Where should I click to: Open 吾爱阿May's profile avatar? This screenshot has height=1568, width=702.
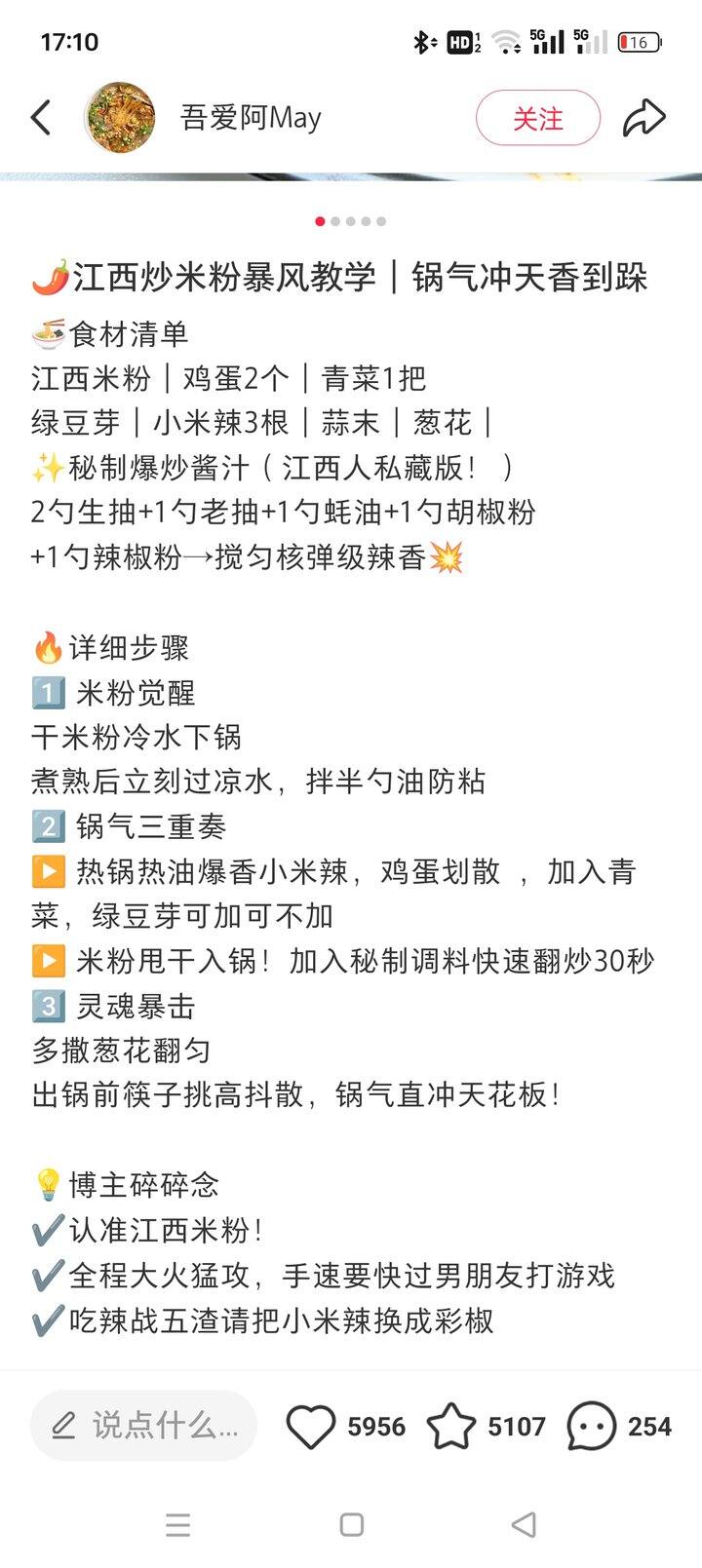pyautogui.click(x=121, y=118)
